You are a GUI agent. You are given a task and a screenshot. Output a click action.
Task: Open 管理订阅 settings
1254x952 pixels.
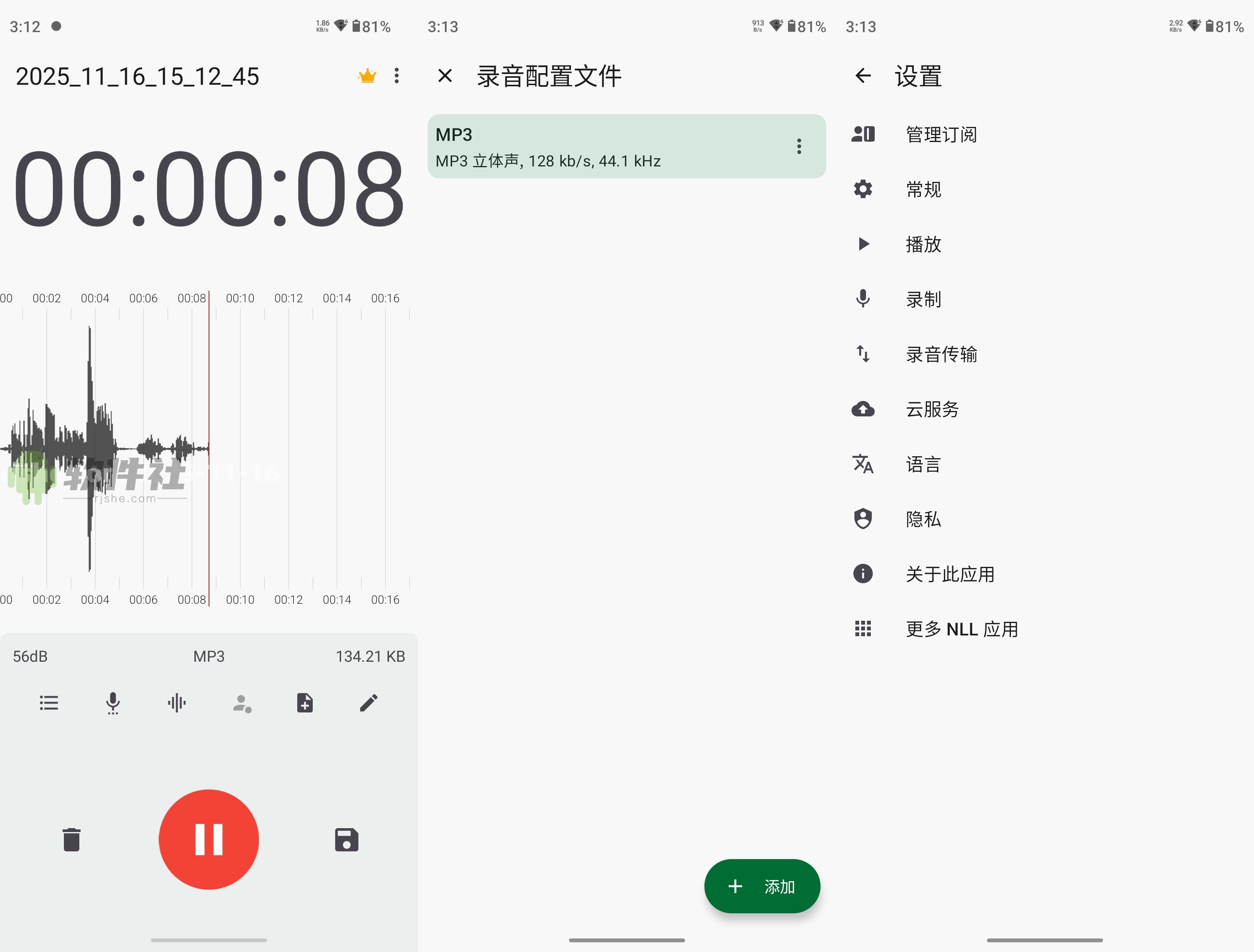tap(941, 134)
